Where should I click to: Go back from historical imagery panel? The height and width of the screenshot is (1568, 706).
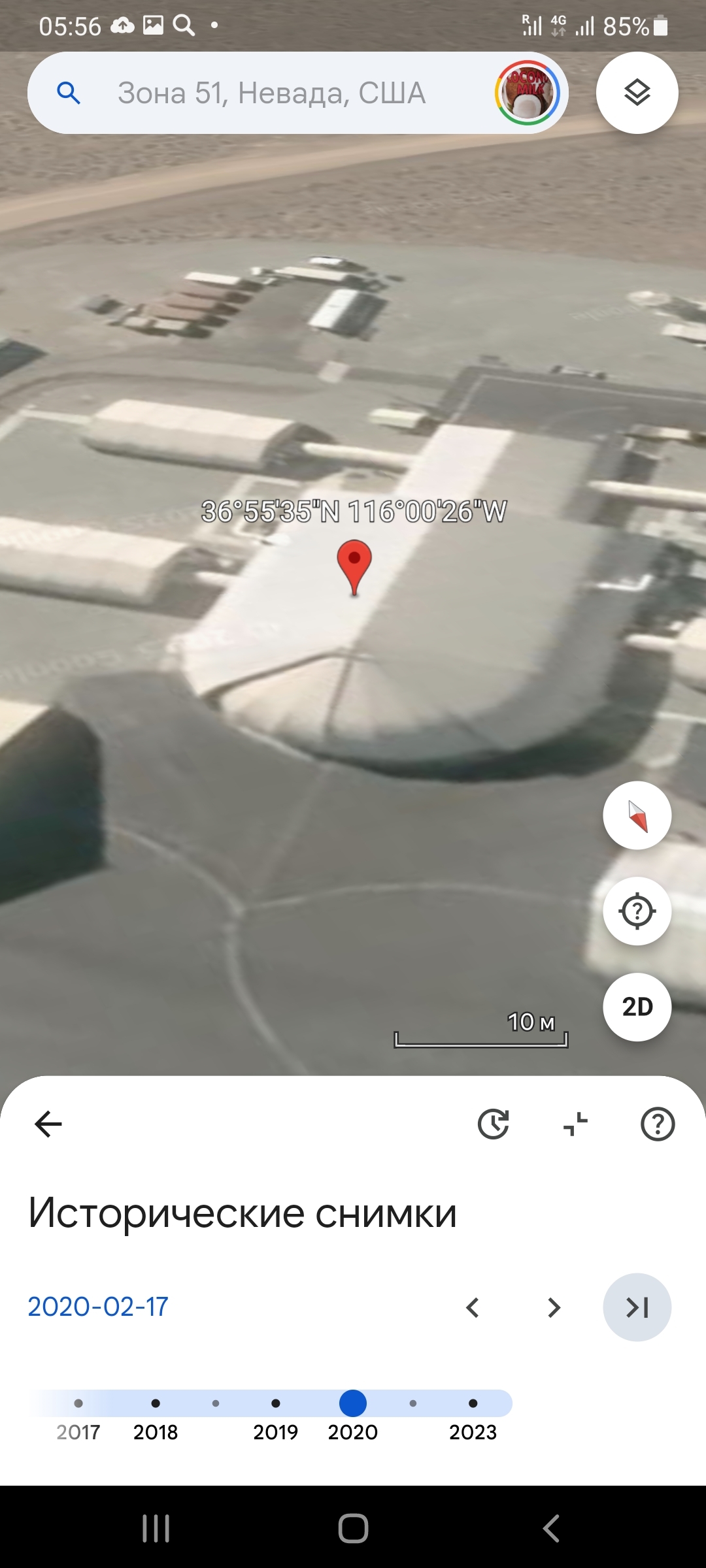[x=48, y=1124]
